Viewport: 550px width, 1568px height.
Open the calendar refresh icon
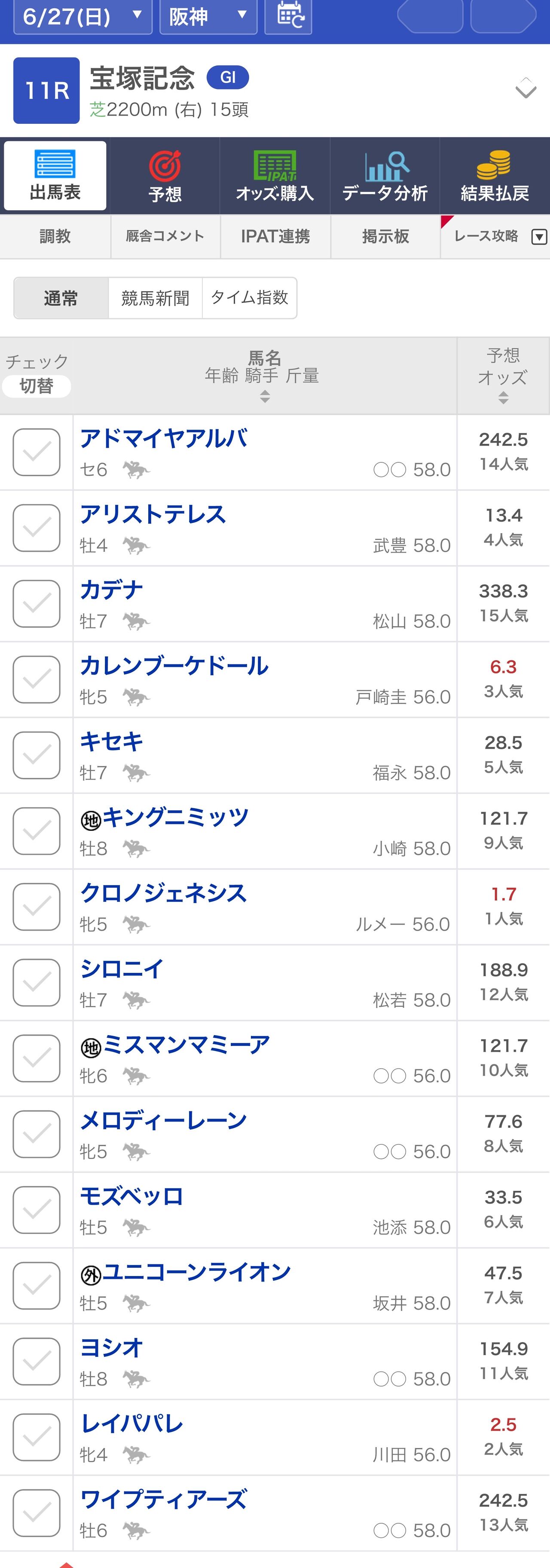(x=288, y=16)
